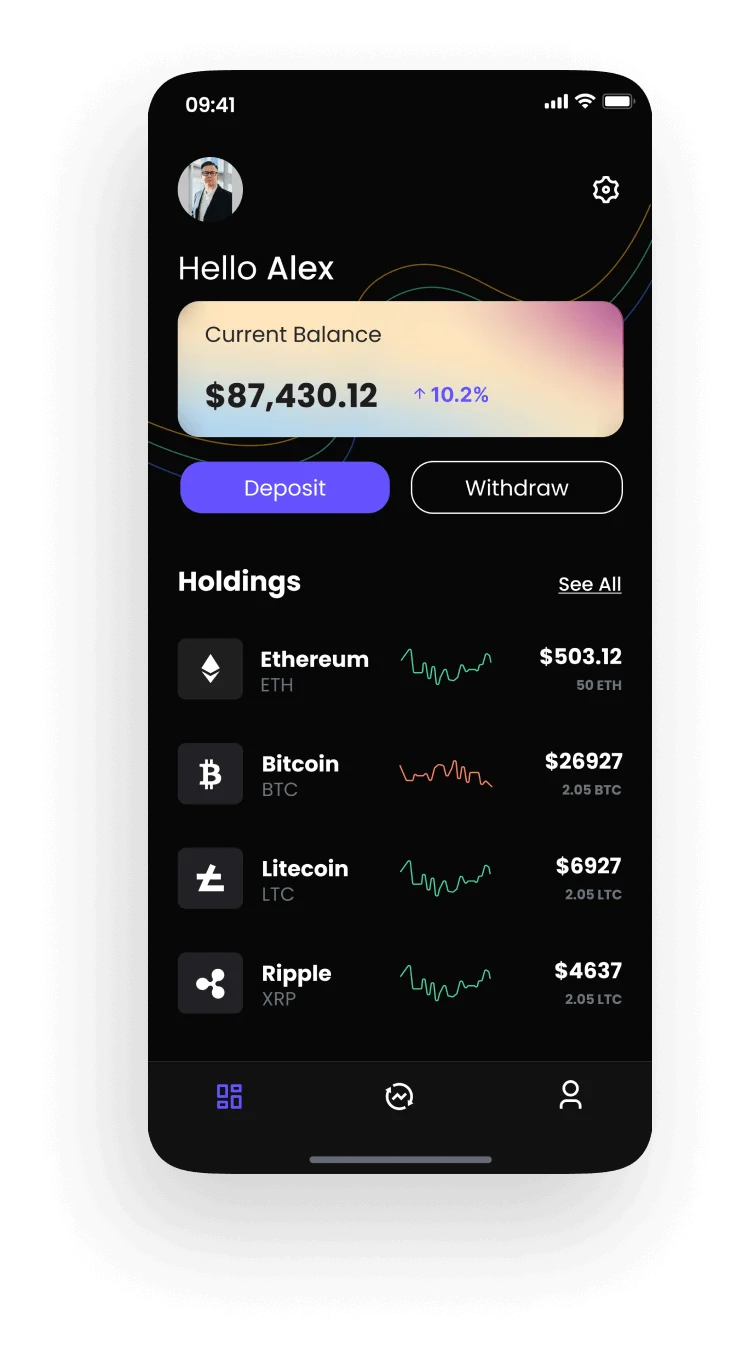752x1352 pixels.
Task: Open the Ripple holding
Action: [400, 983]
